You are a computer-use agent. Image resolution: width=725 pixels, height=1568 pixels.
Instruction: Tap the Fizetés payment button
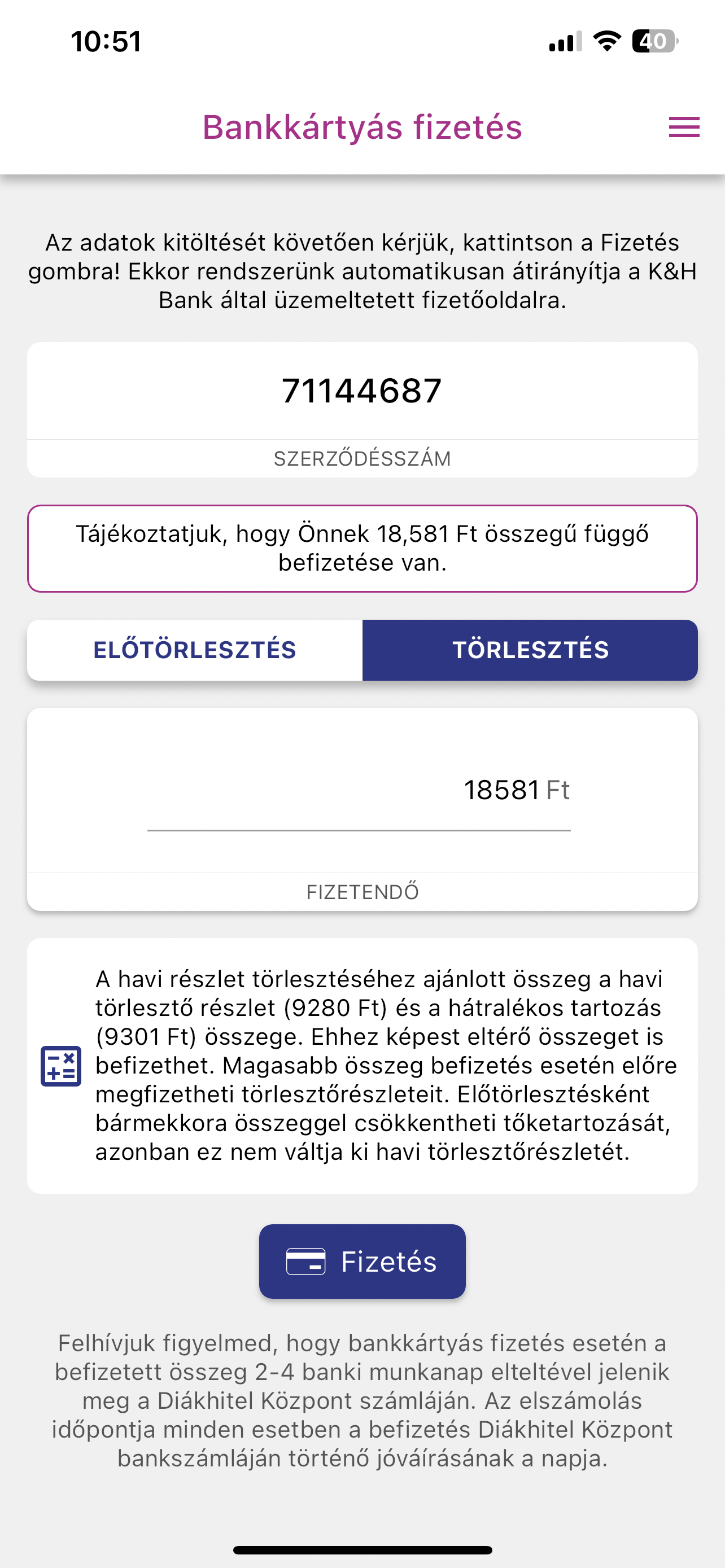pos(362,1261)
